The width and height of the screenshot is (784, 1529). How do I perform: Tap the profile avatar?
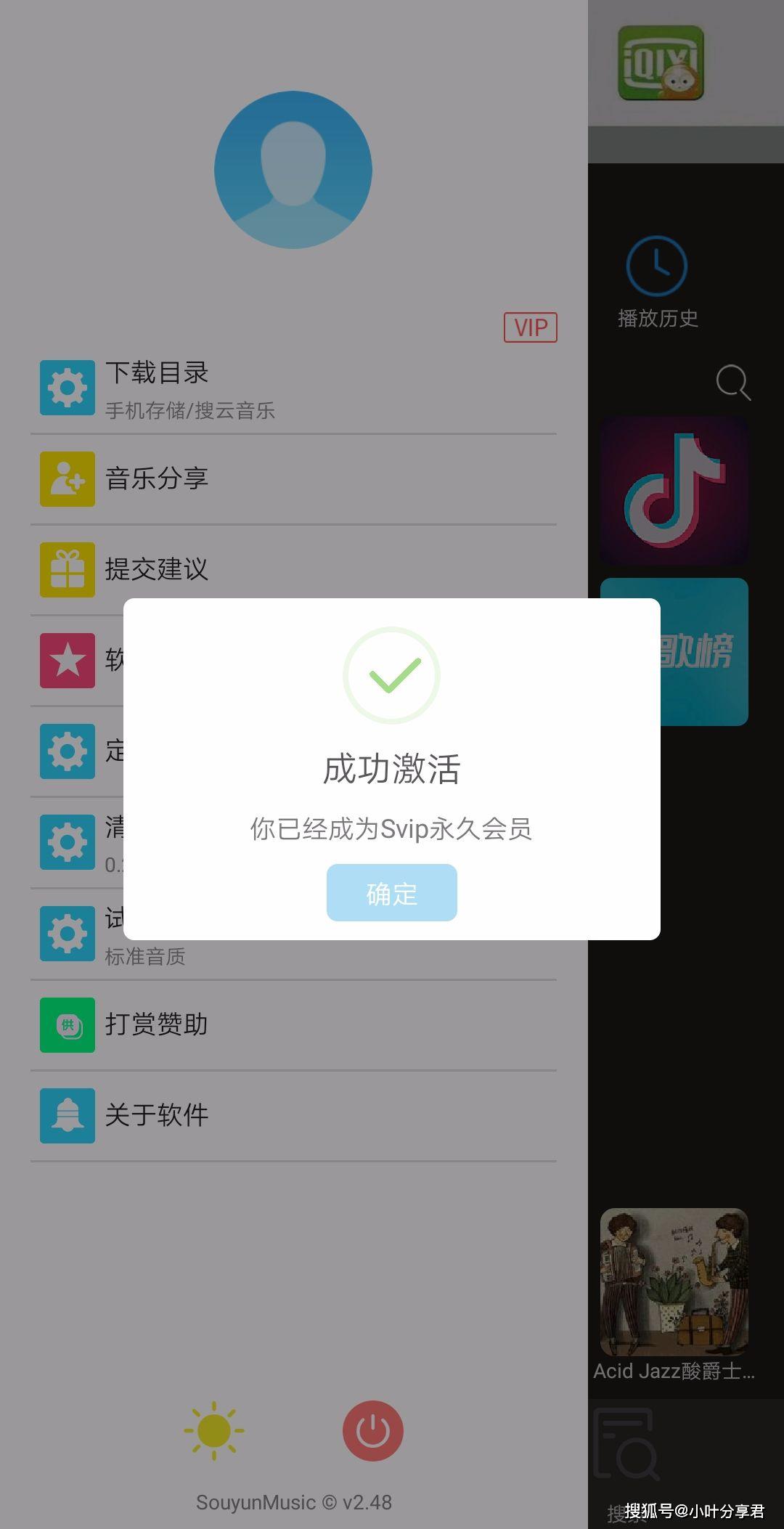pos(293,170)
